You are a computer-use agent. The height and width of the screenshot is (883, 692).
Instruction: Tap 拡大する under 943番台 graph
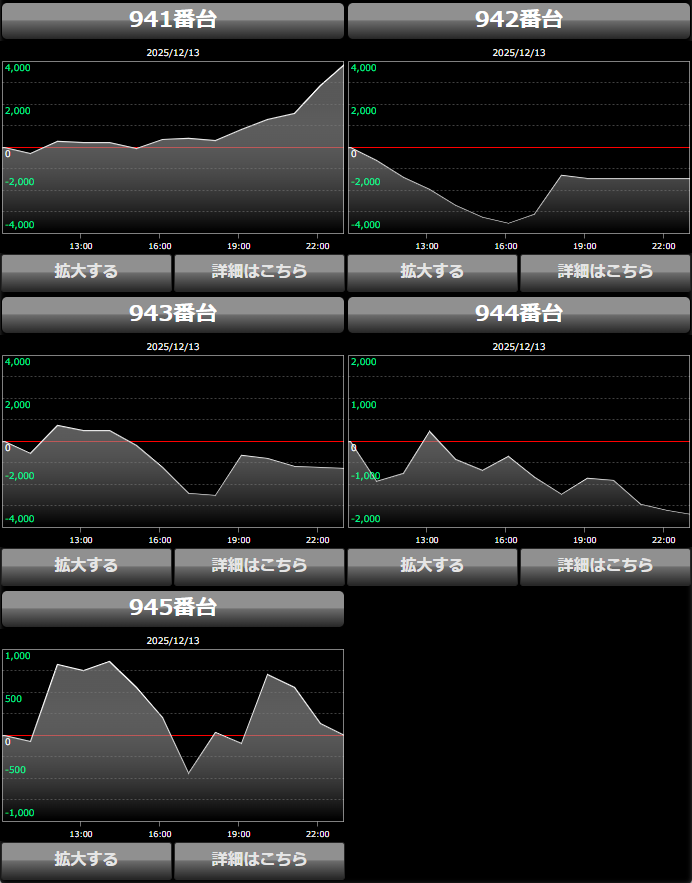tap(86, 566)
